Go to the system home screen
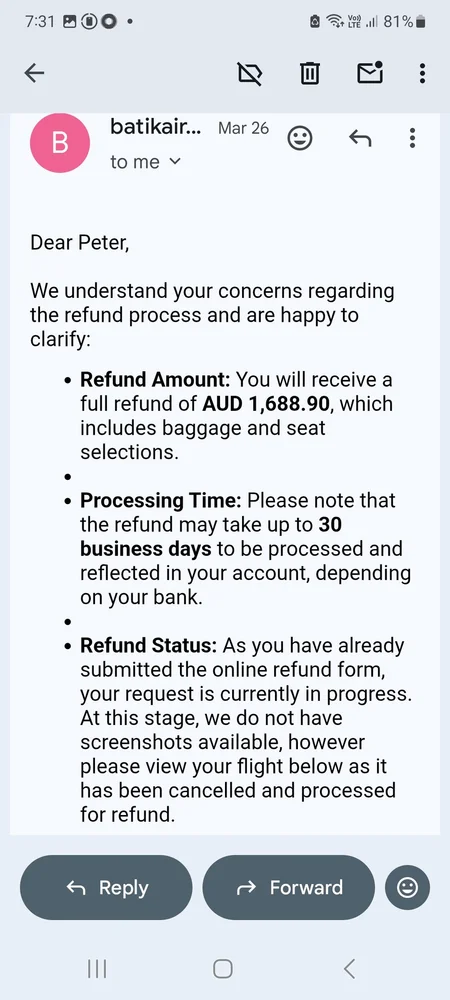450x1000 pixels. [222, 969]
